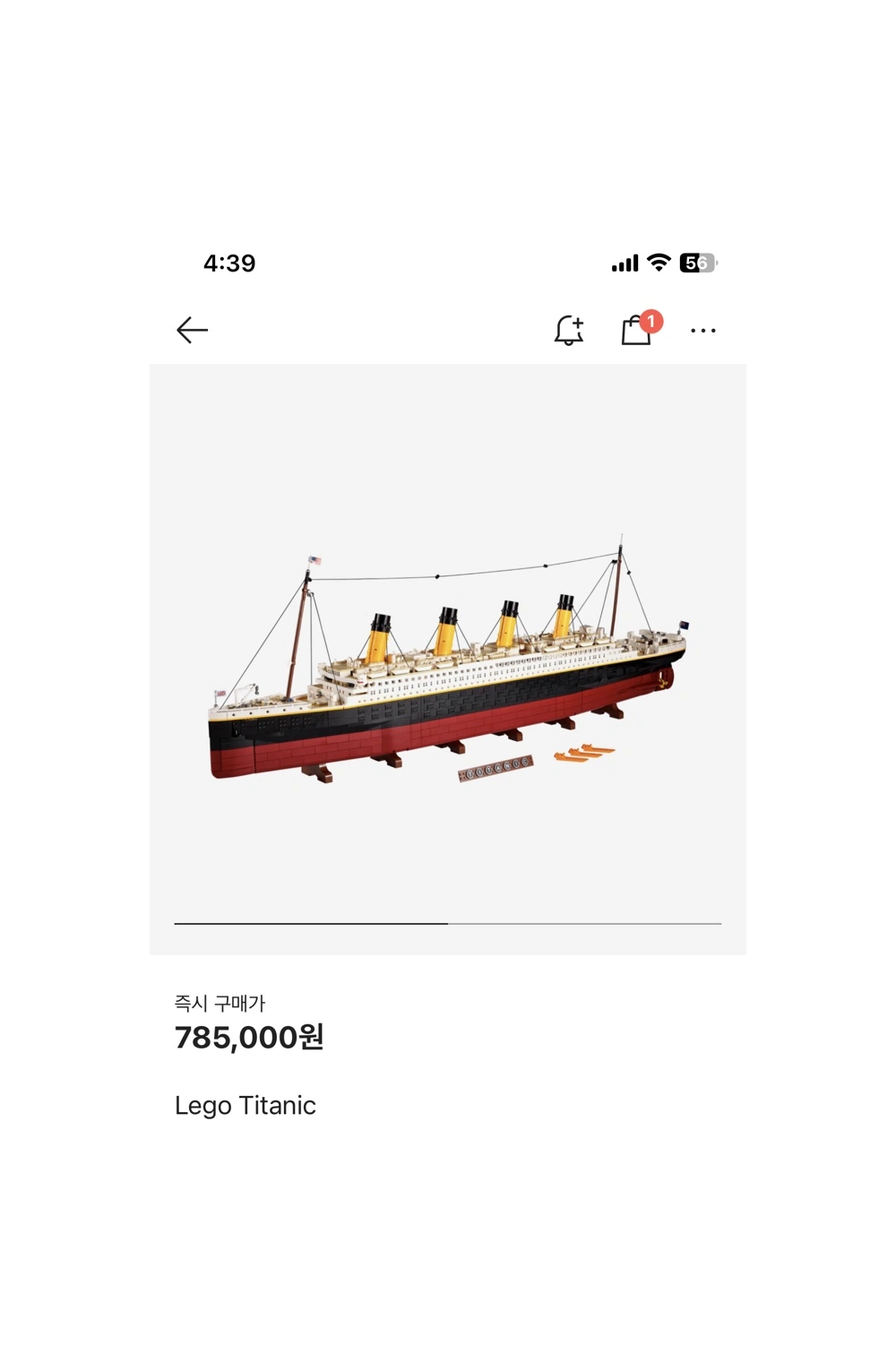Image resolution: width=896 pixels, height=1346 pixels.
Task: Go back to the previous page
Action: [192, 331]
